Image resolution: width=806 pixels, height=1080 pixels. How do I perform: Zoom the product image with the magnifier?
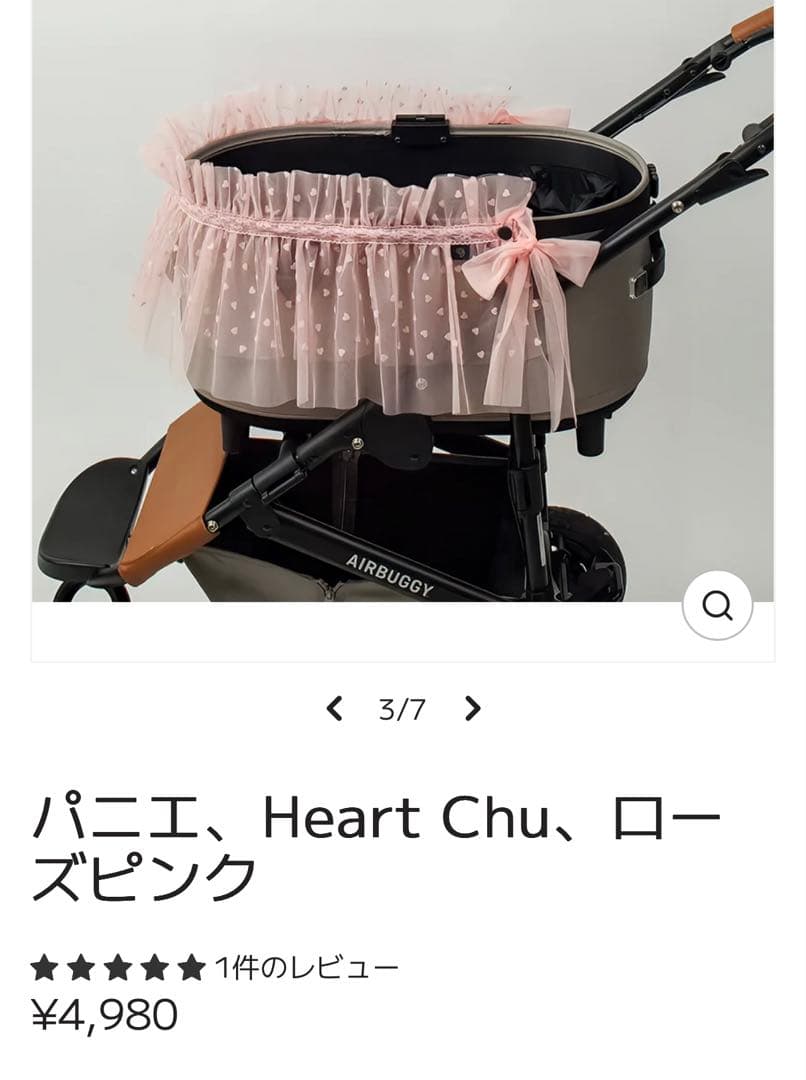[717, 605]
